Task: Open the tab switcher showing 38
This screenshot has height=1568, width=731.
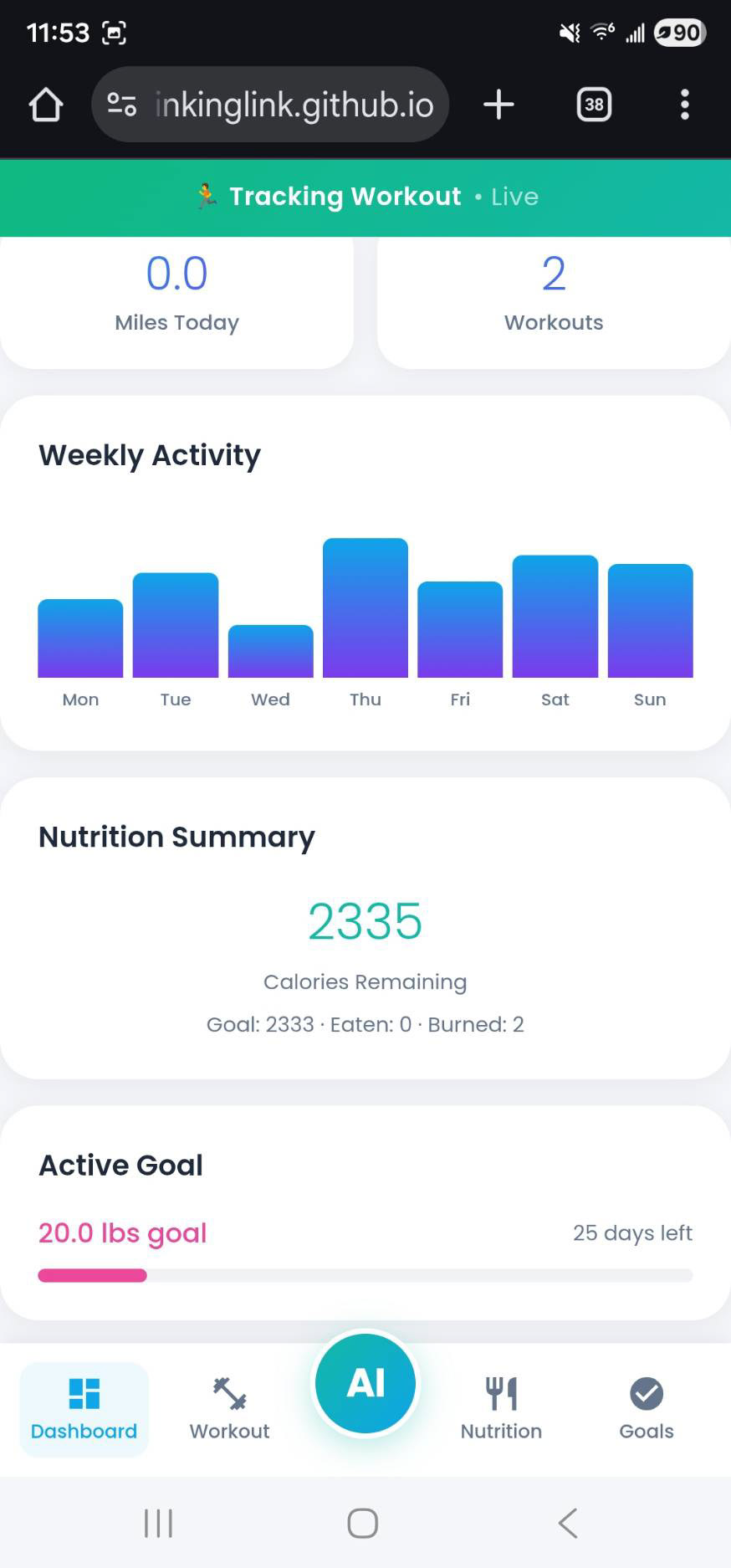Action: [x=594, y=105]
